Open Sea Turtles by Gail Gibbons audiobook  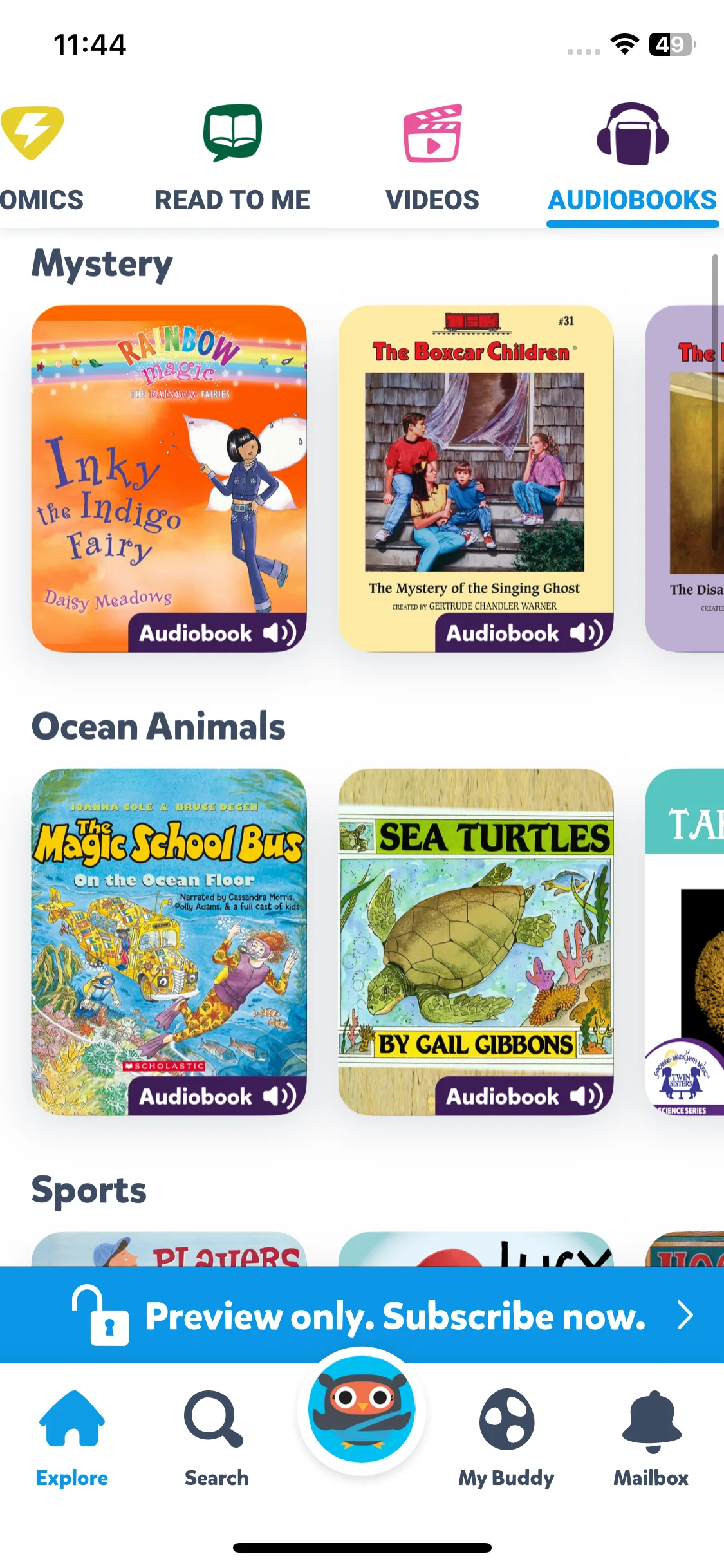(x=476, y=942)
